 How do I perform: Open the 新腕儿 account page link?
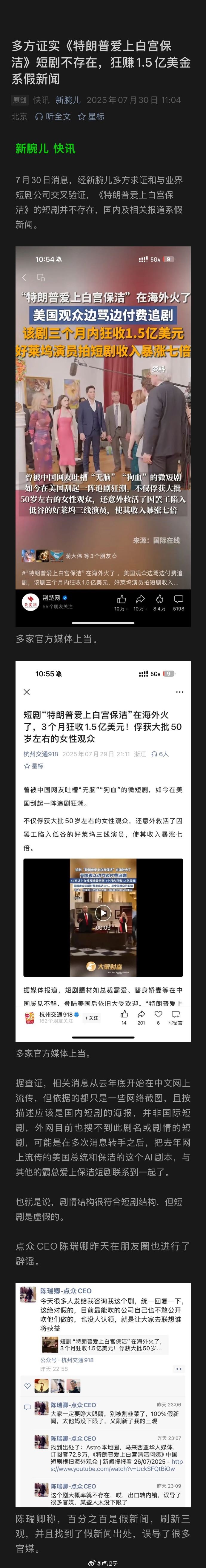point(67,100)
